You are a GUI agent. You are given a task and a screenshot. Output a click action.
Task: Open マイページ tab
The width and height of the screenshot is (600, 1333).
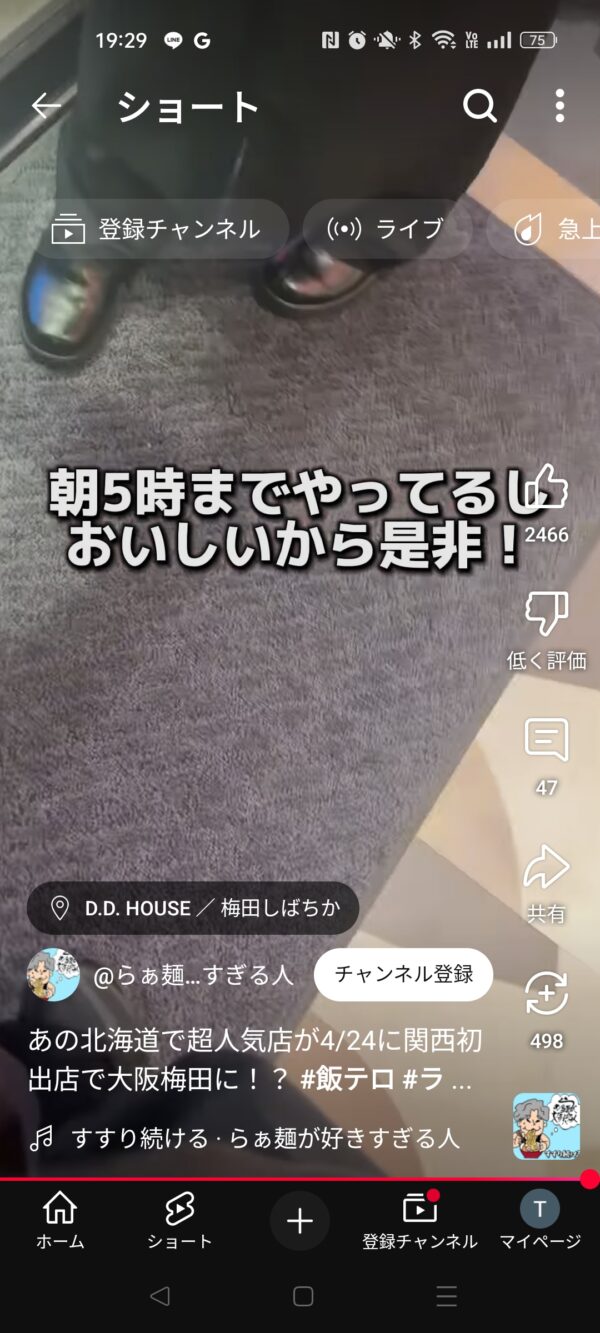pos(540,1221)
